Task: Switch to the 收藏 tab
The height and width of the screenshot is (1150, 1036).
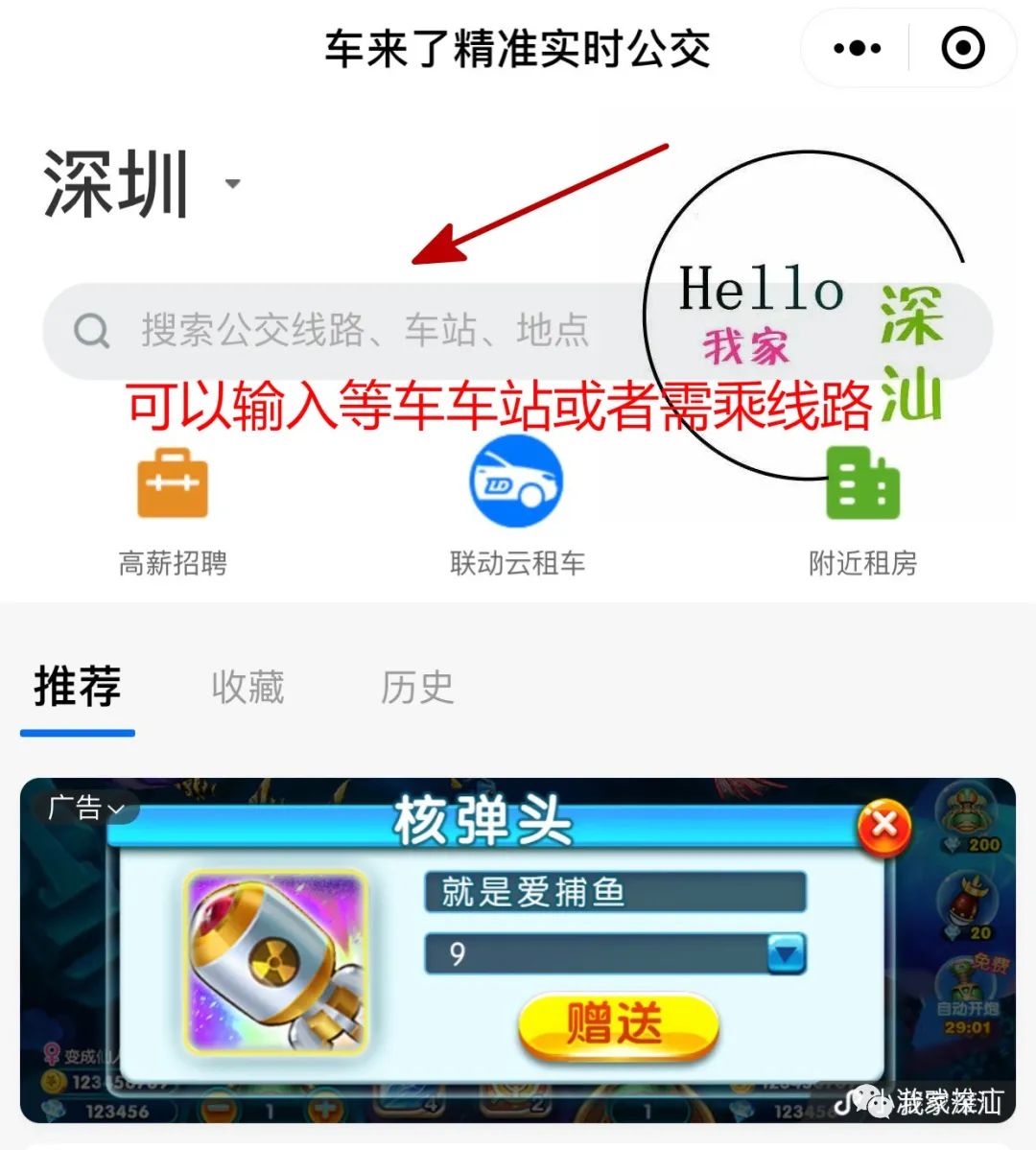Action: click(x=247, y=688)
